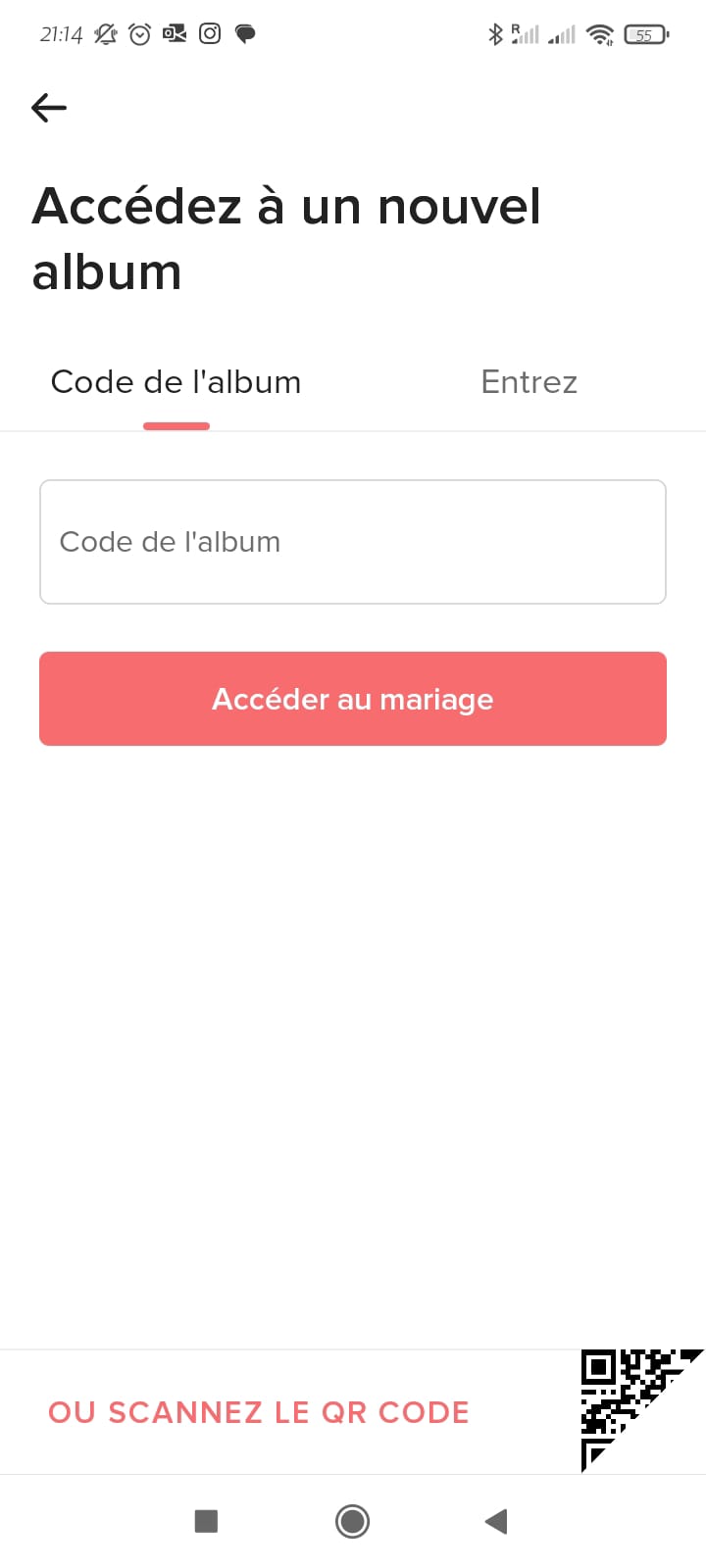Image resolution: width=706 pixels, height=1568 pixels.
Task: Switch to the Entrez tab
Action: (529, 382)
